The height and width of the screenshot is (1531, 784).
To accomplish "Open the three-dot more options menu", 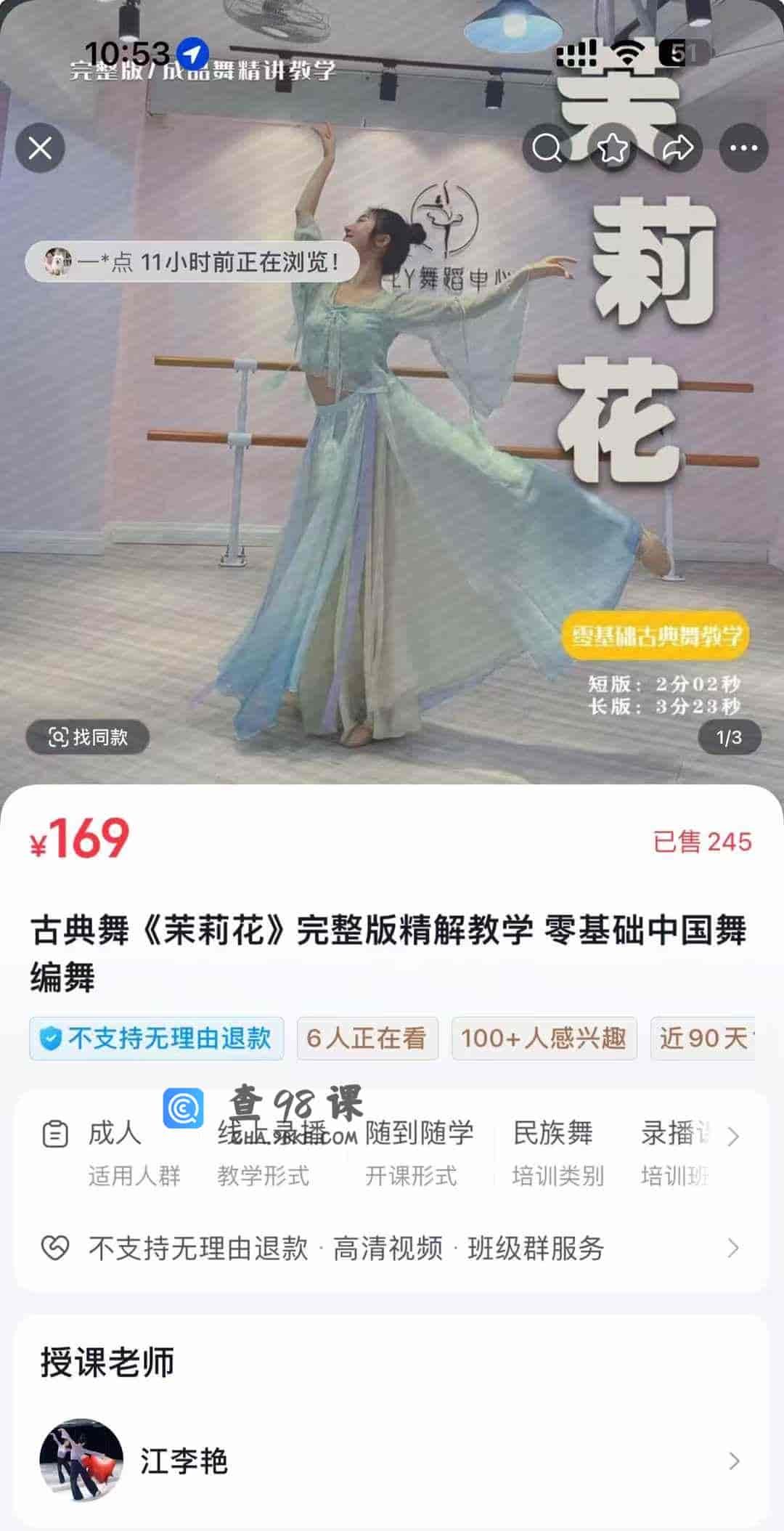I will pos(742,149).
